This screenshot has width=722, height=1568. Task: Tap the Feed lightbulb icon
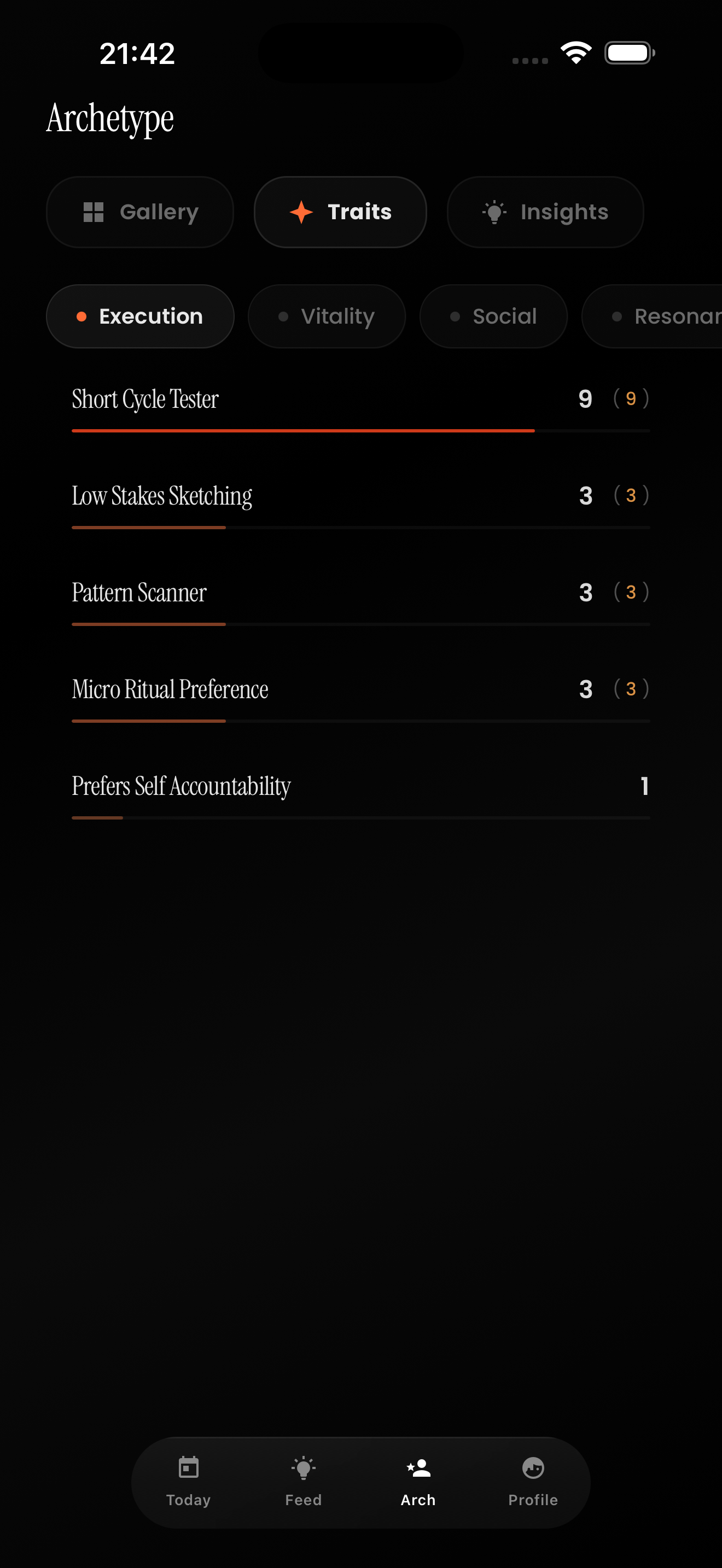[302, 1467]
